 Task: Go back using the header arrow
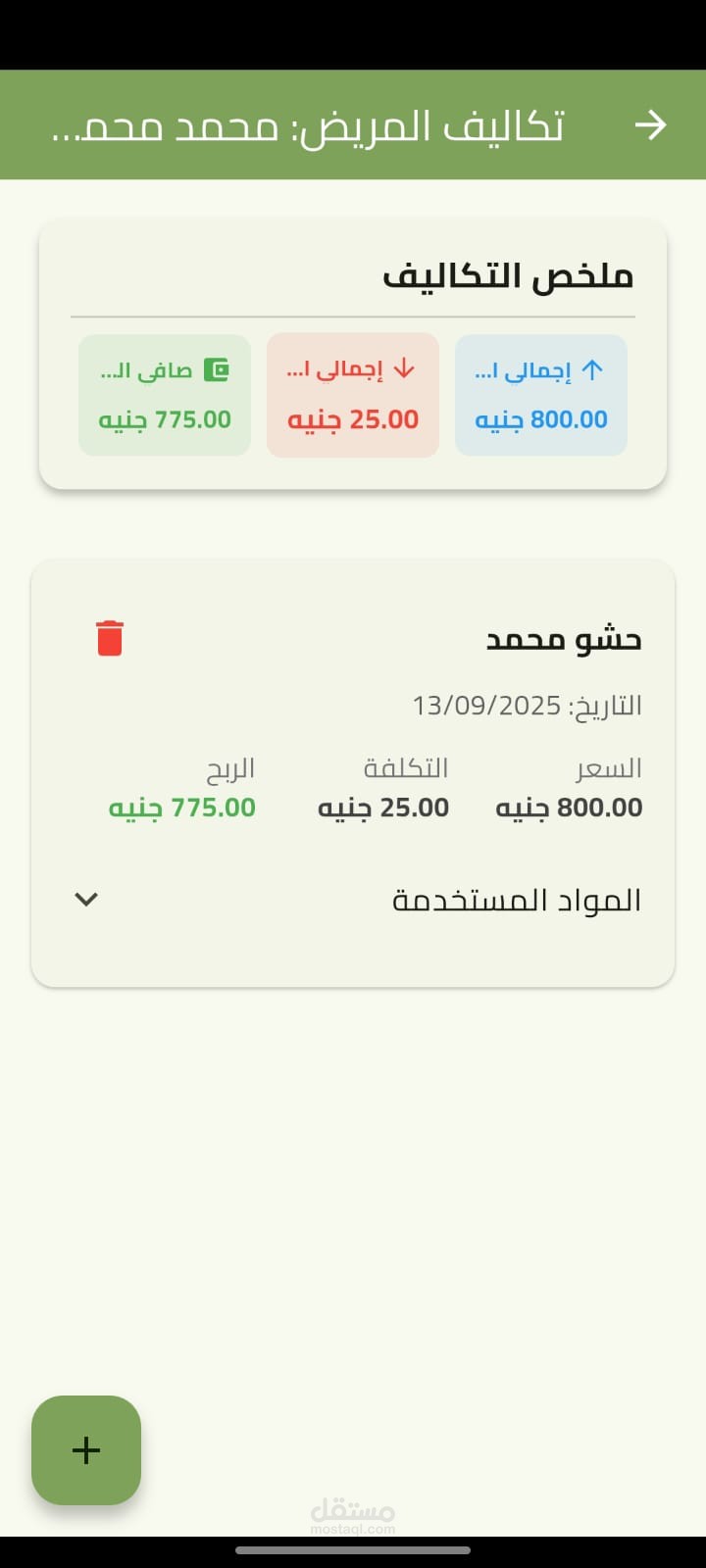[x=650, y=124]
